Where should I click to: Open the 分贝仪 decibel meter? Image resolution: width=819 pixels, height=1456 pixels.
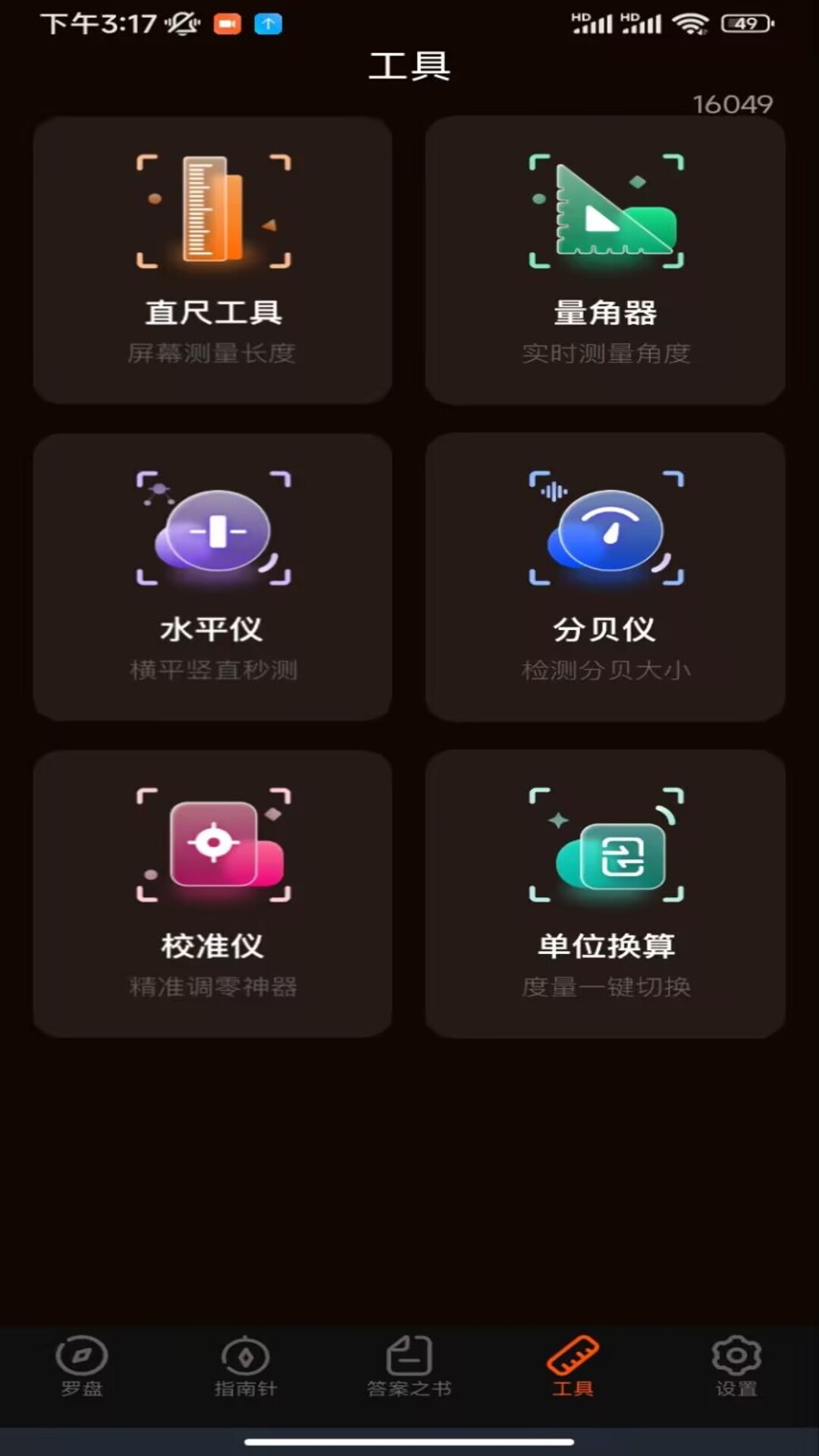click(605, 576)
